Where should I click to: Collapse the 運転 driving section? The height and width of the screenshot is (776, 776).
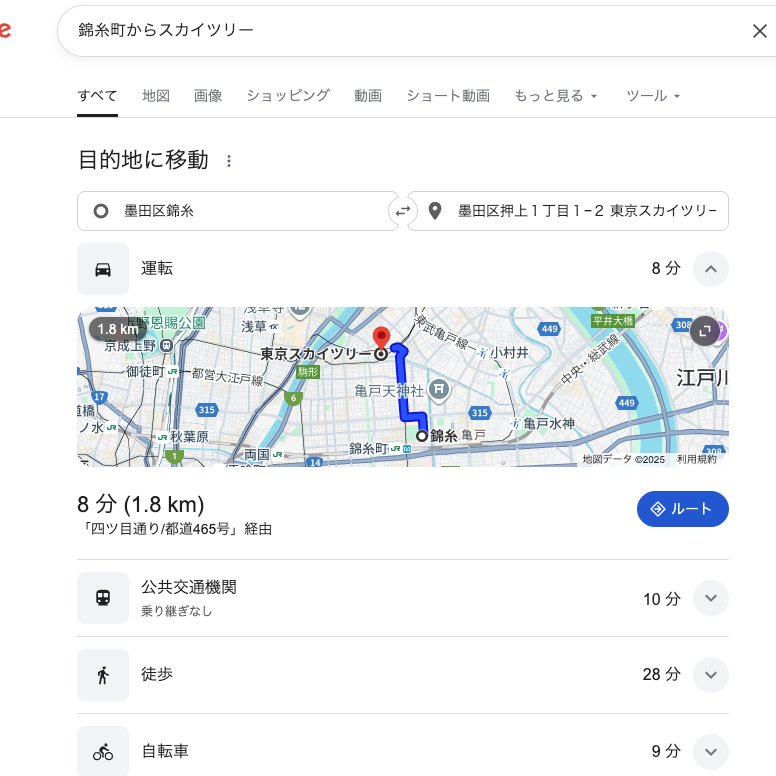tap(710, 269)
